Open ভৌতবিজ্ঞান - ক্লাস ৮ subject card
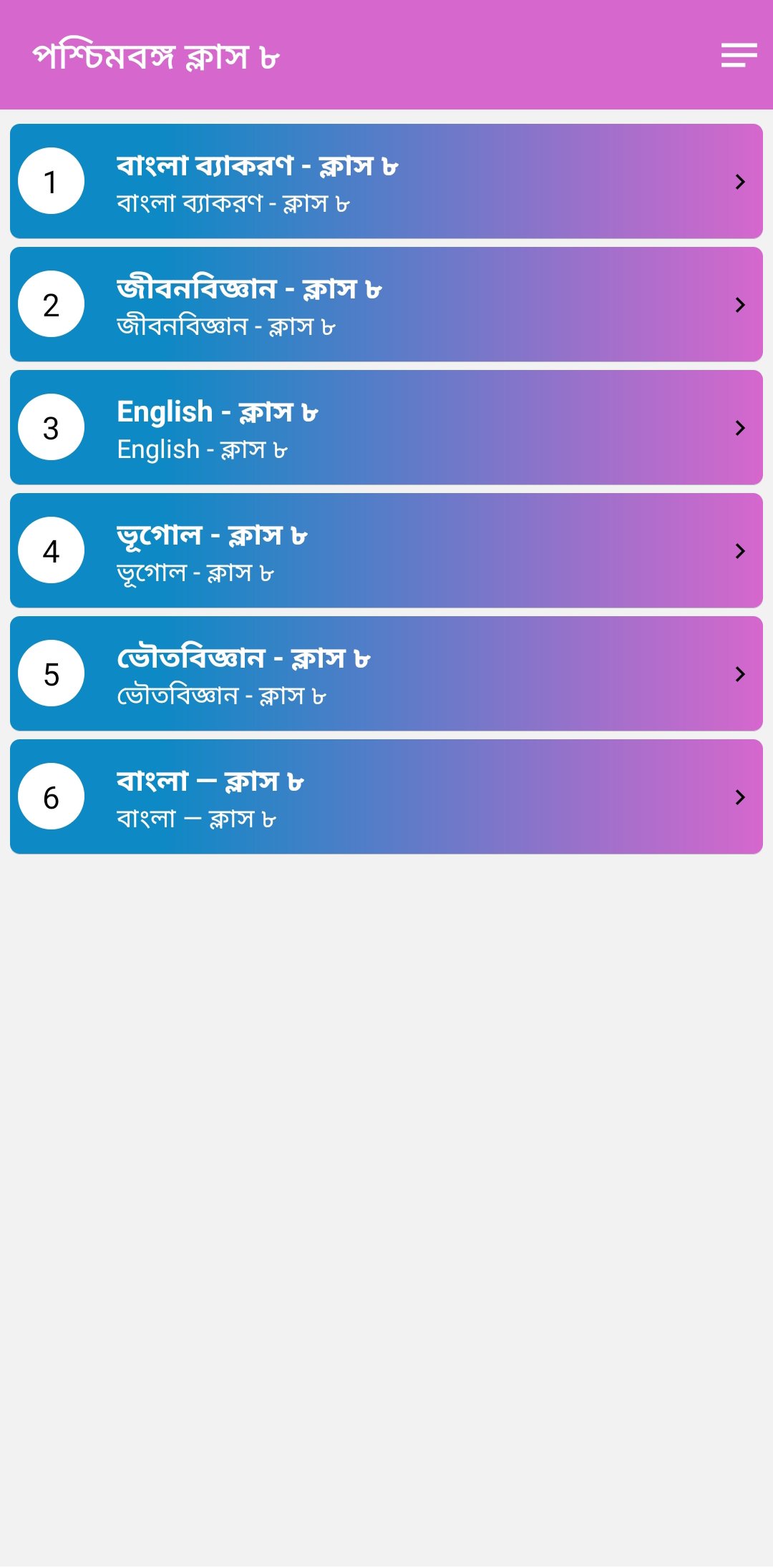773x1568 pixels. [x=386, y=673]
